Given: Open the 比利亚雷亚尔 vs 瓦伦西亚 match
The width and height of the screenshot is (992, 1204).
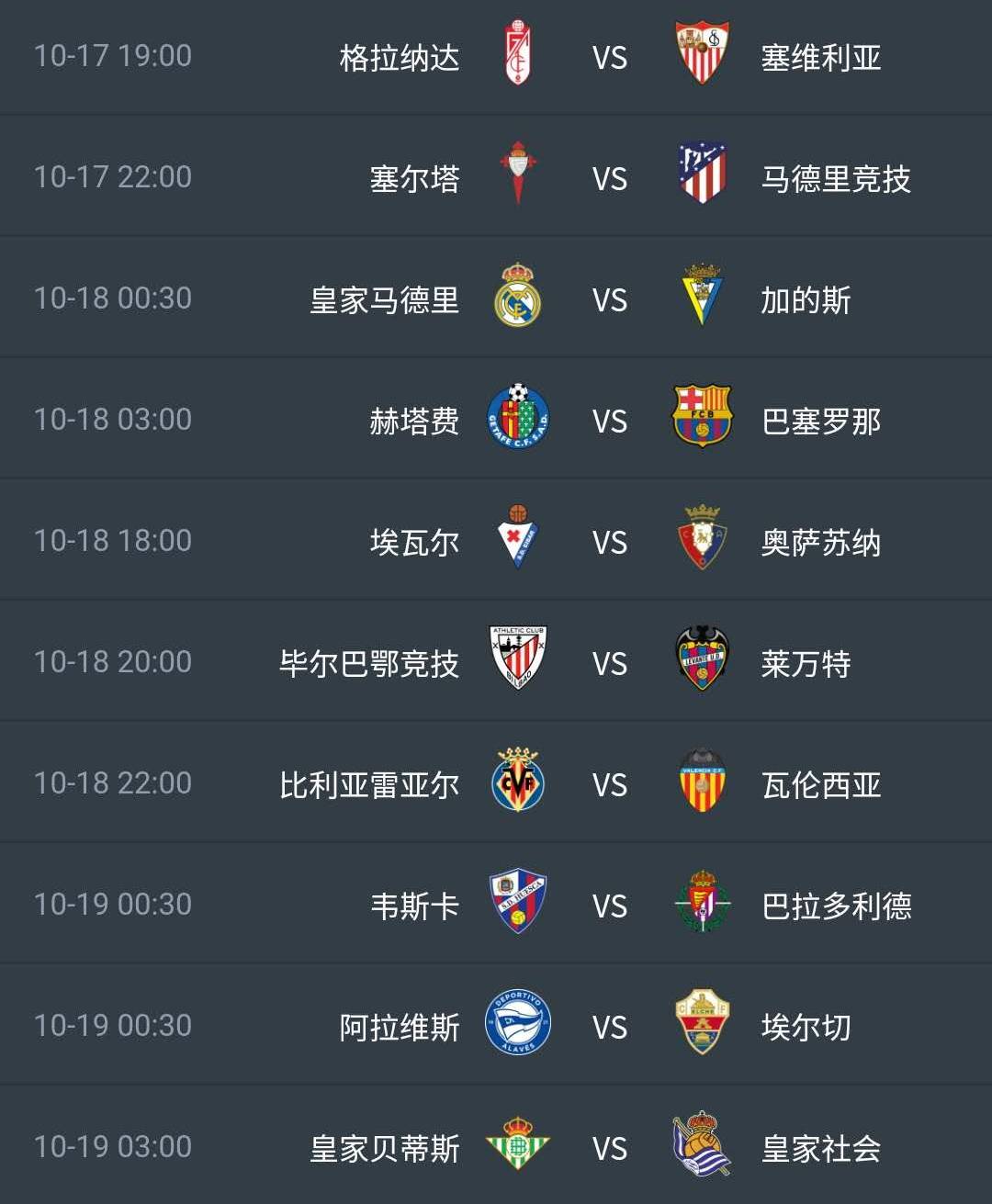Looking at the screenshot, I should pyautogui.click(x=609, y=783).
